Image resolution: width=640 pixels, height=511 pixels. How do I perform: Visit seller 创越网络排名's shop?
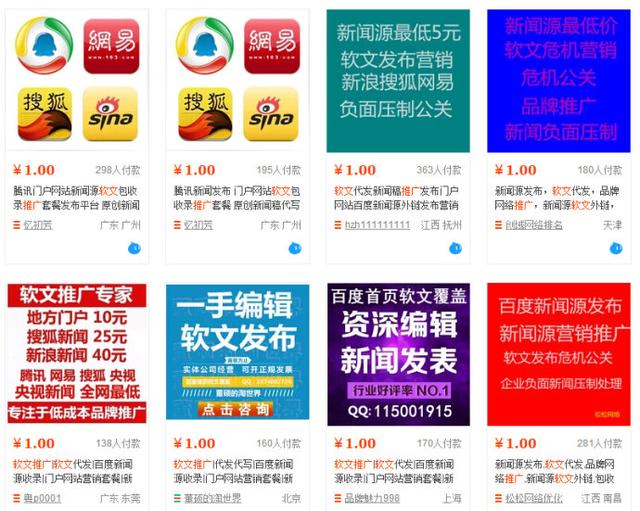(x=533, y=225)
